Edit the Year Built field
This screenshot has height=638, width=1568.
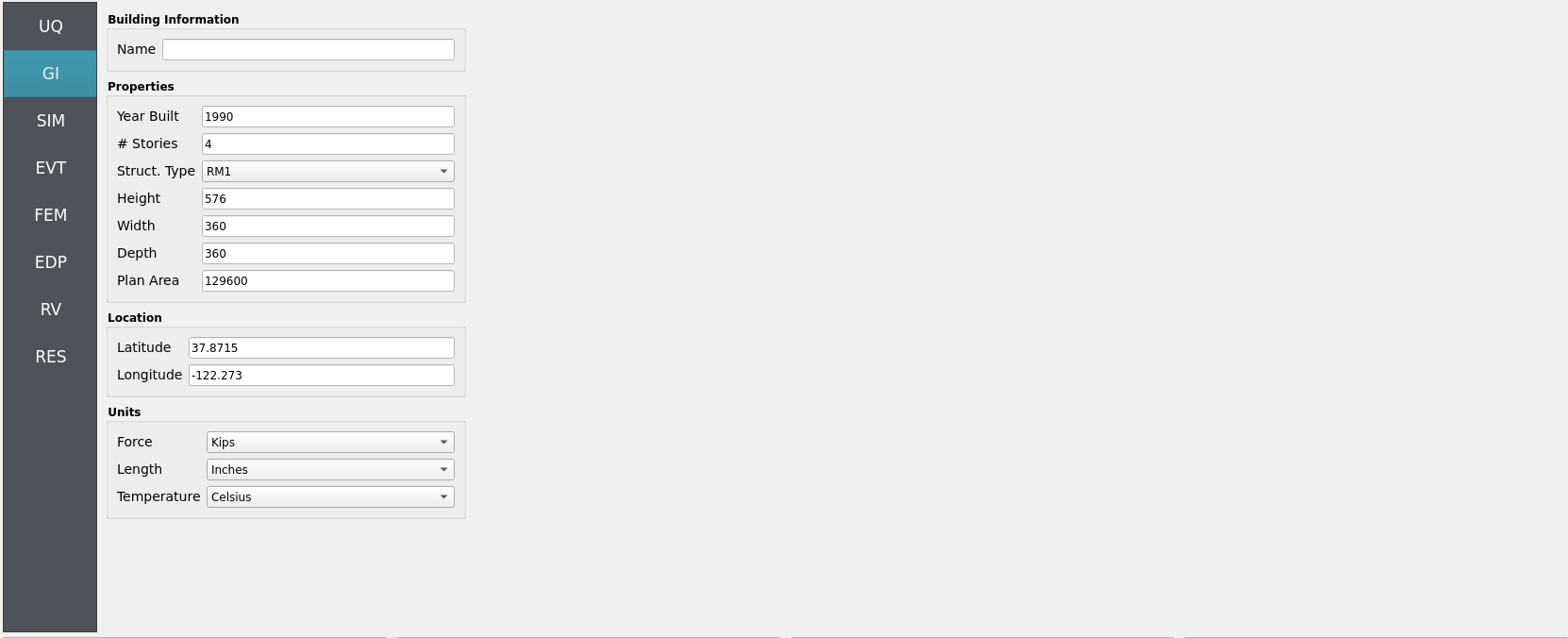[327, 117]
